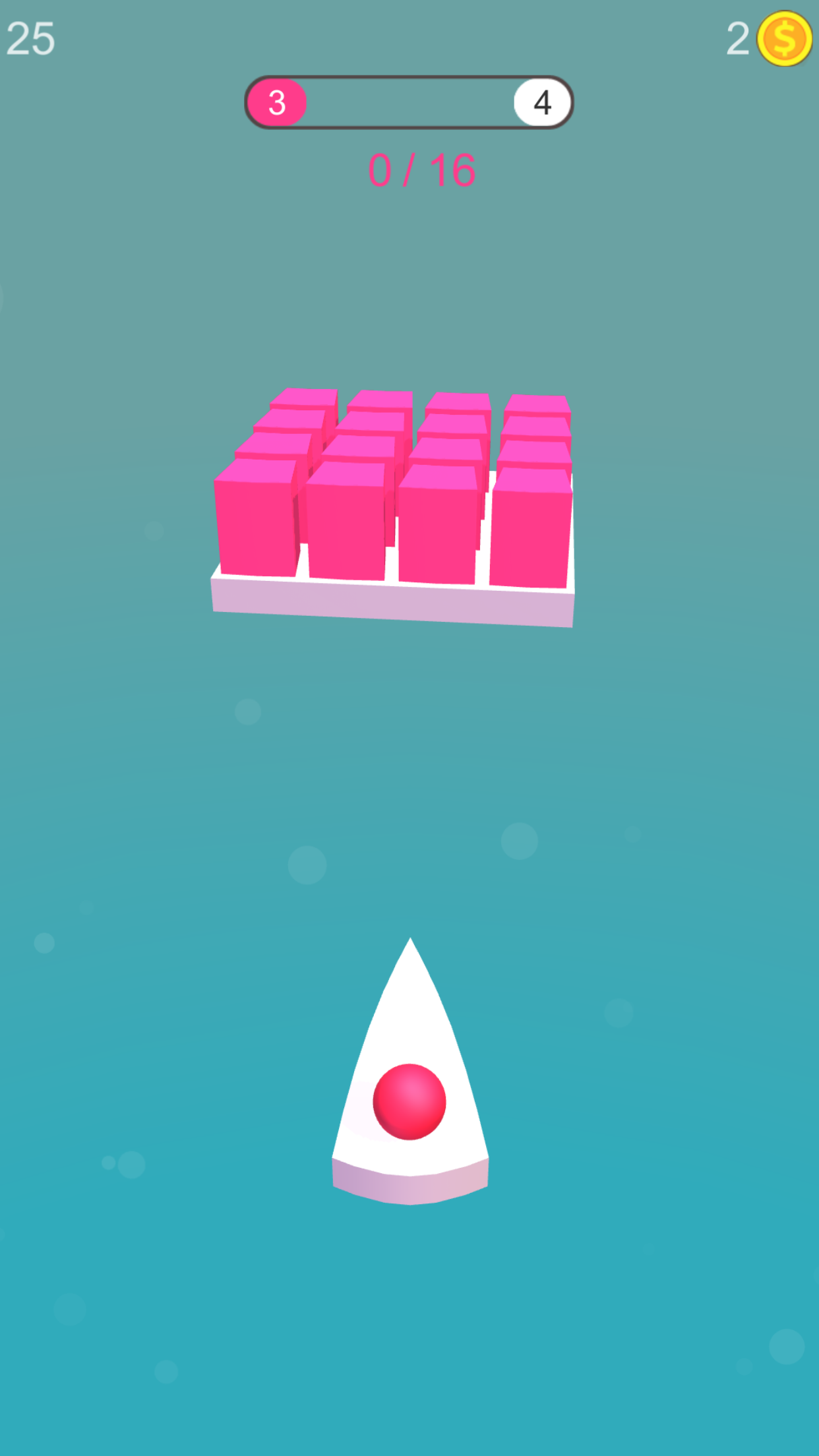Viewport: 819px width, 1456px height.
Task: Tap the red ball on the launcher
Action: click(409, 1102)
